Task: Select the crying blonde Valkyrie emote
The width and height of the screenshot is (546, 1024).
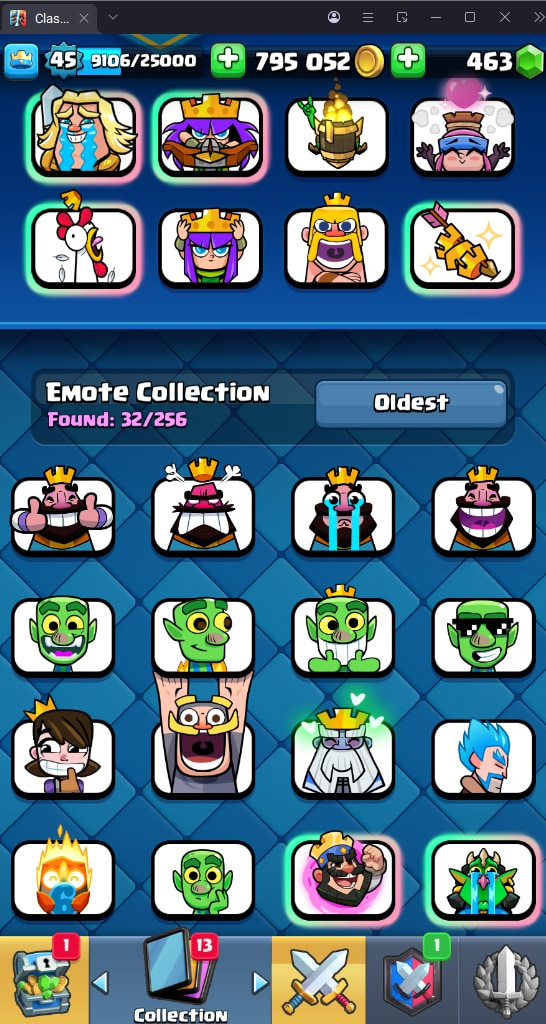Action: (x=84, y=136)
